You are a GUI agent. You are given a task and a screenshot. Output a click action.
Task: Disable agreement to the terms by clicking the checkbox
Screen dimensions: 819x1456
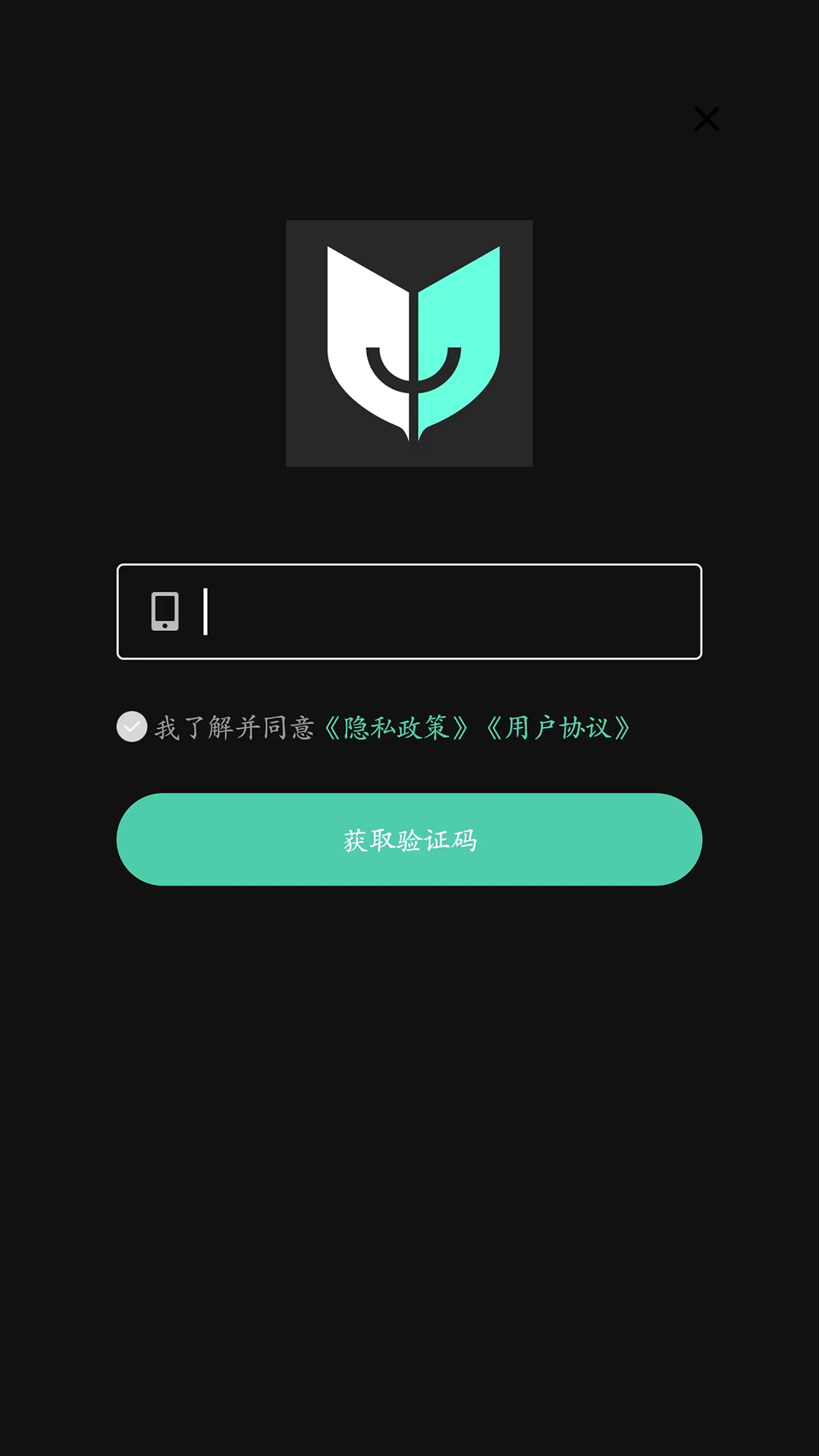pos(132,727)
